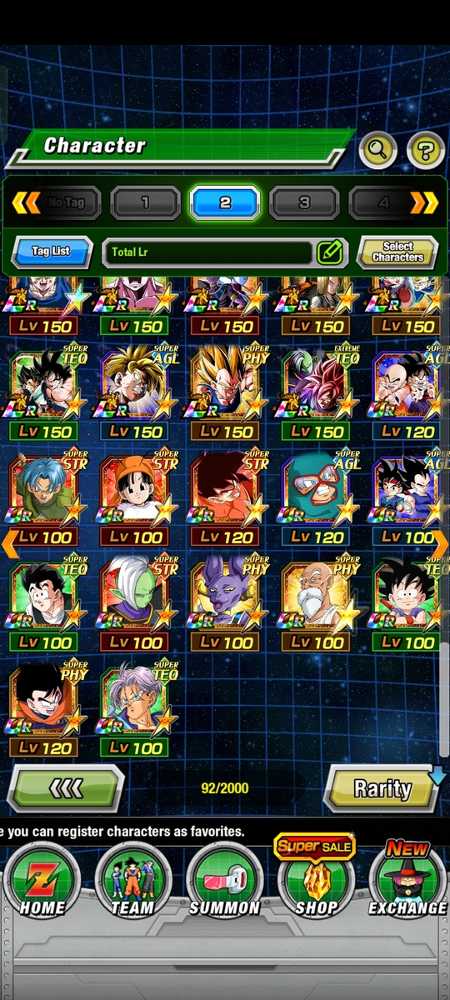Open the TEAM menu
The height and width of the screenshot is (1000, 450).
point(133,883)
